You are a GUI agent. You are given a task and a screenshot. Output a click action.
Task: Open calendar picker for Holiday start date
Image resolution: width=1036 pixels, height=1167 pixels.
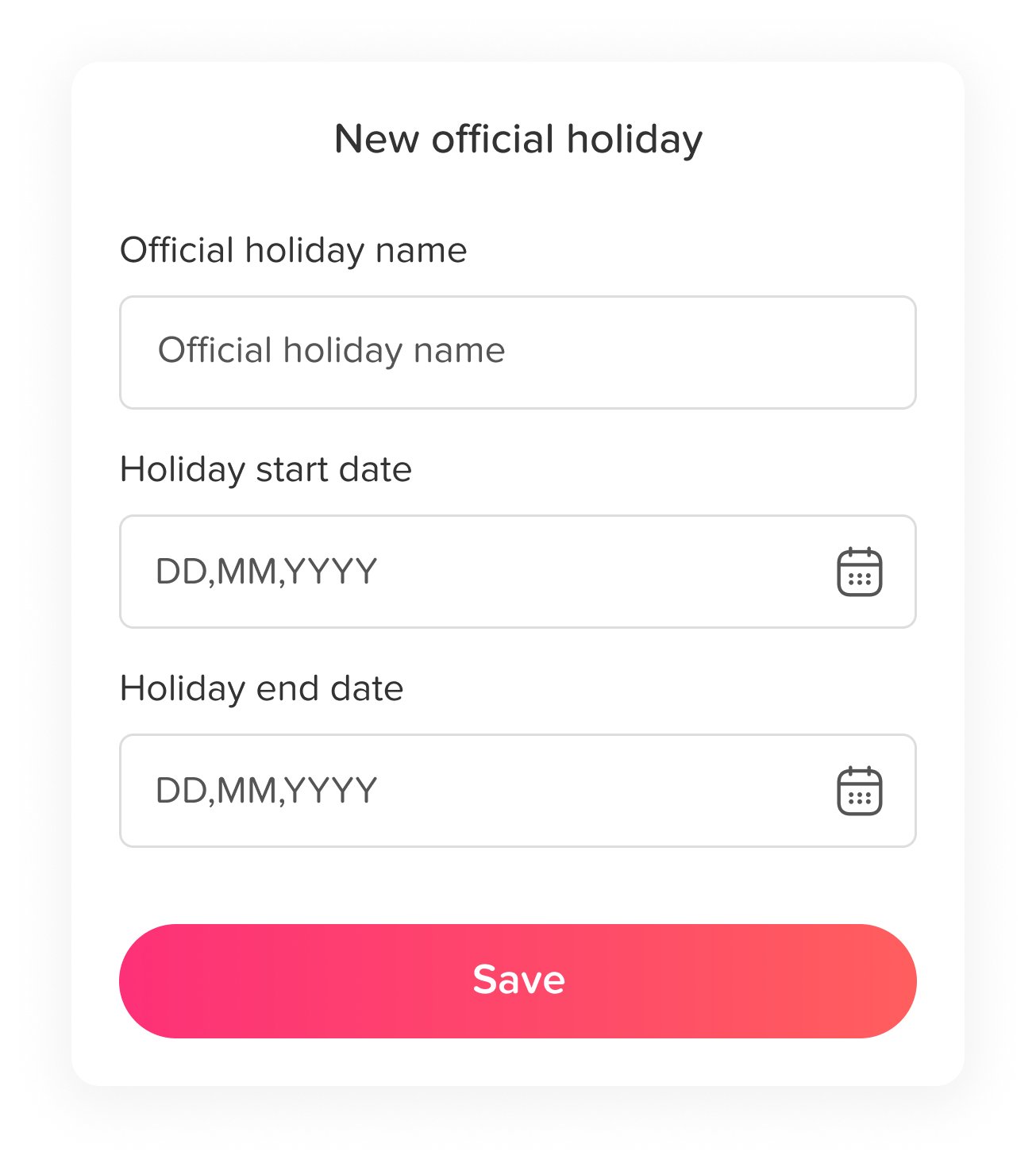click(x=859, y=572)
